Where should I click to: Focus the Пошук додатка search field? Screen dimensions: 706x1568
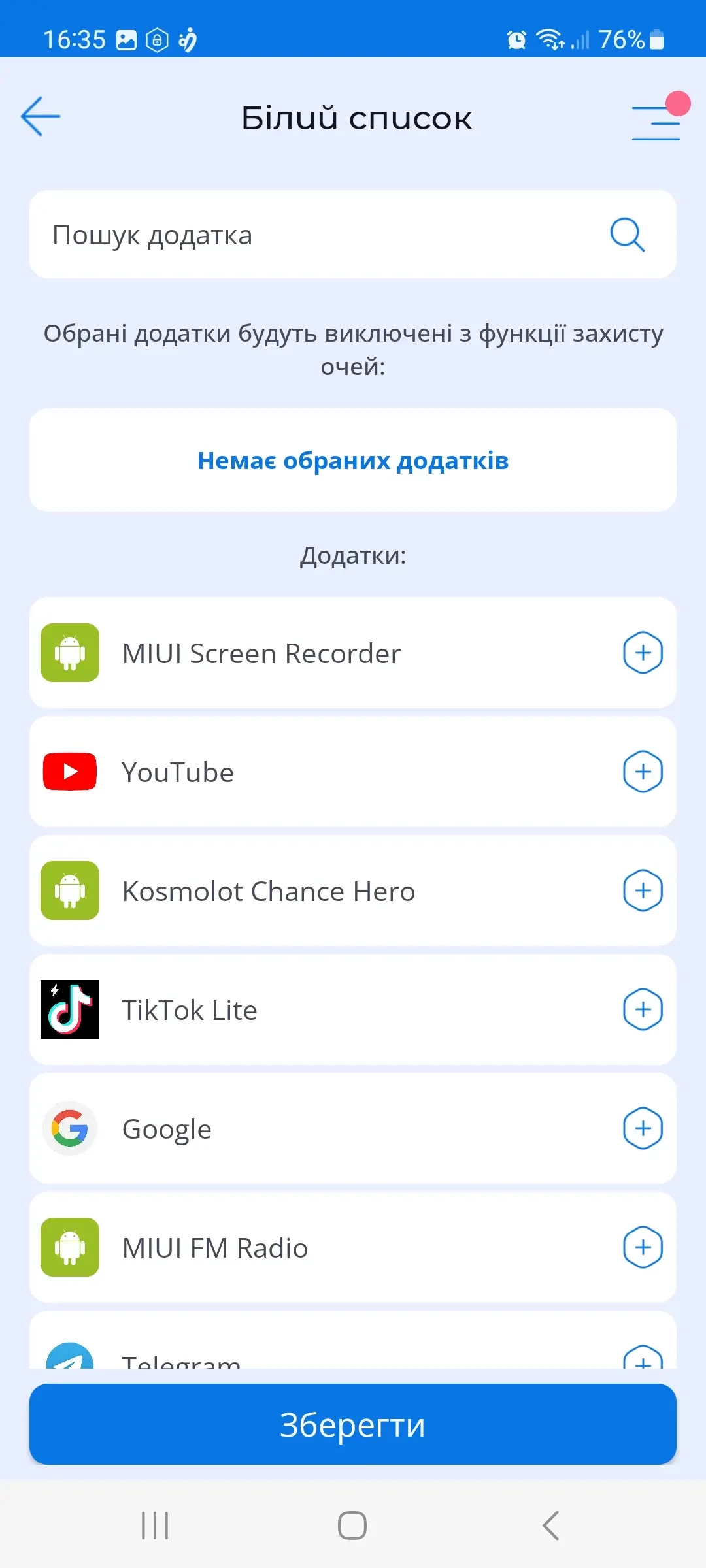[x=314, y=235]
